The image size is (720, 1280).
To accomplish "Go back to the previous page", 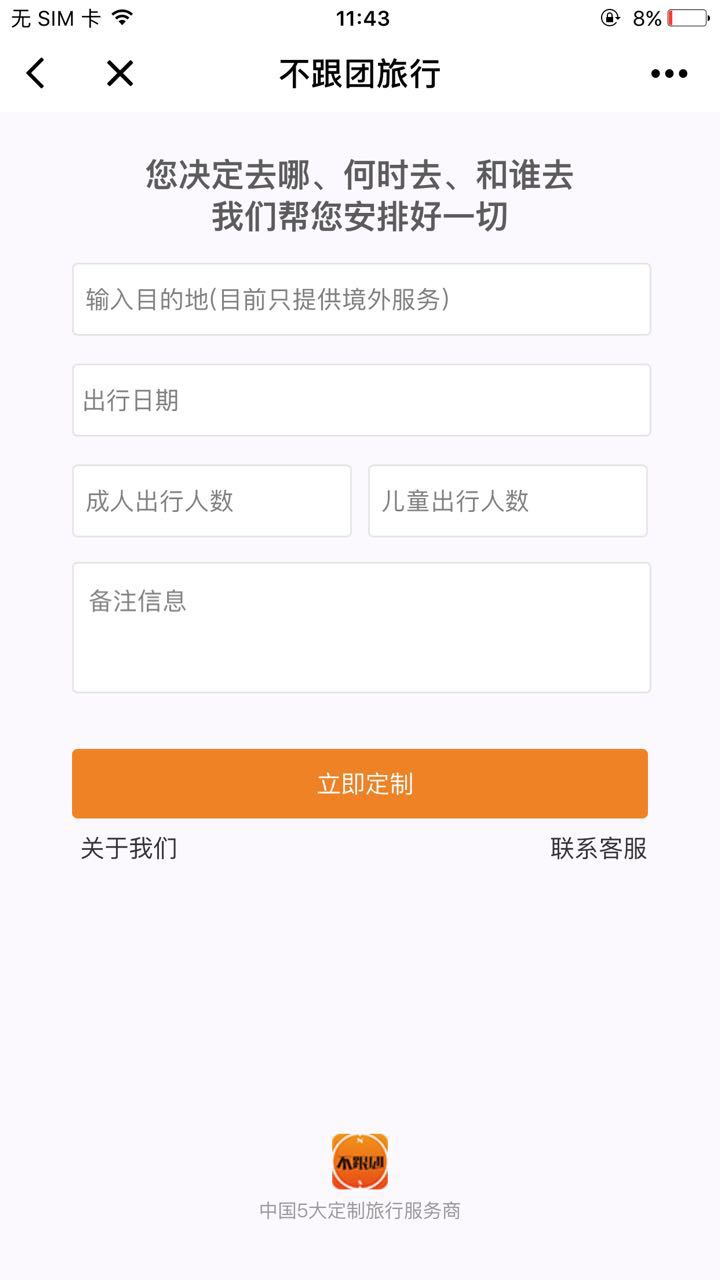I will pos(36,73).
